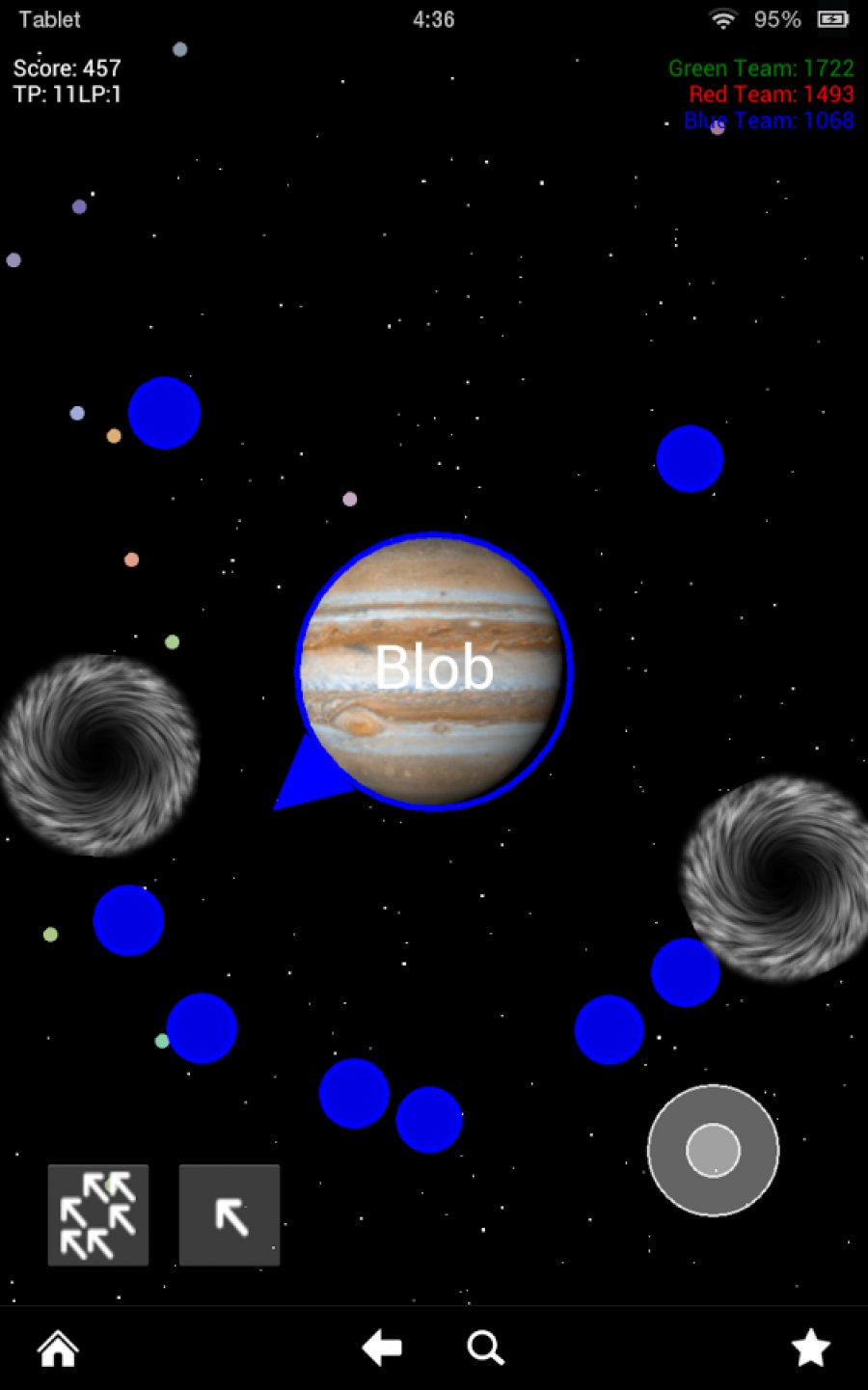
Task: Navigate back with the arrow icon
Action: (382, 1348)
